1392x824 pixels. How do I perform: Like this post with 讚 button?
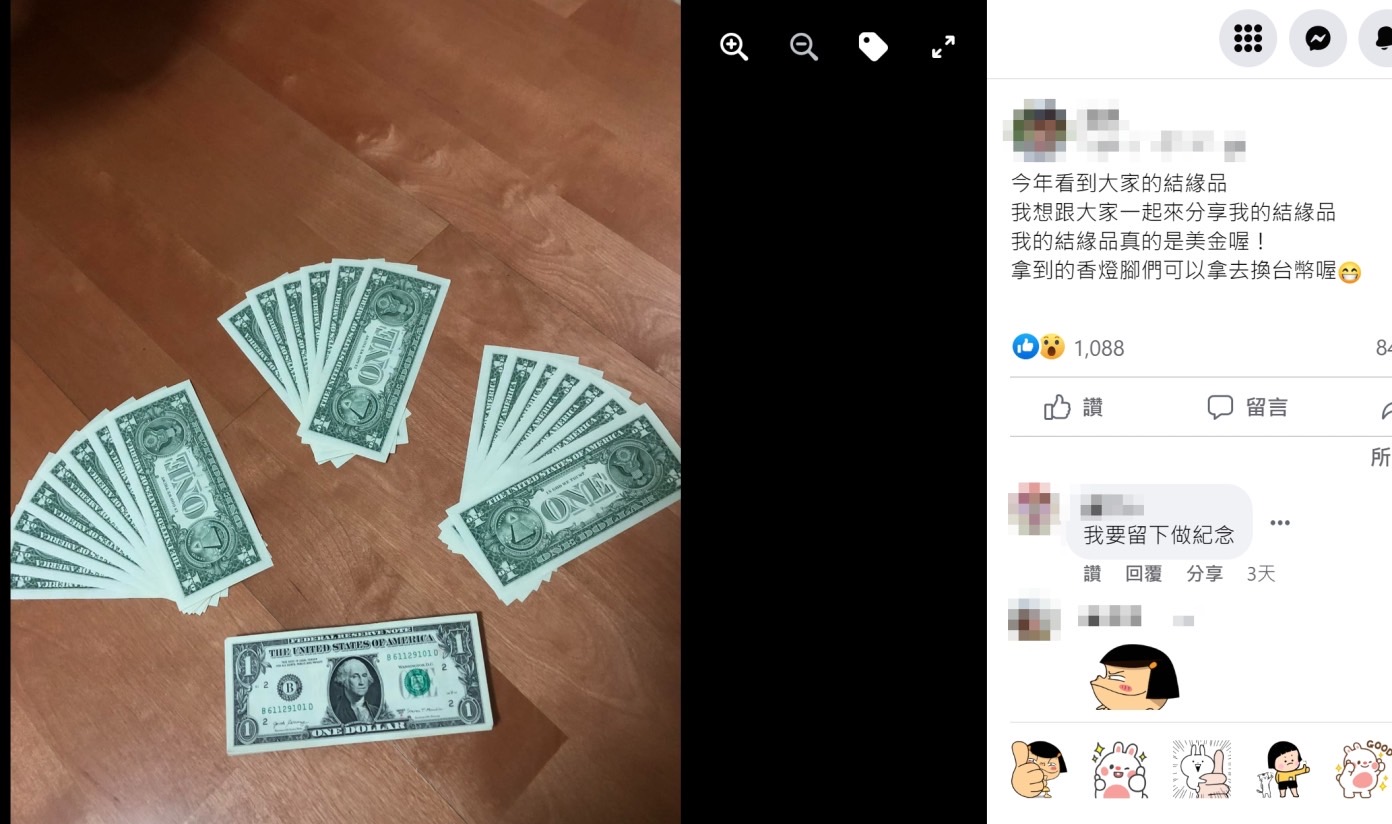point(1074,407)
